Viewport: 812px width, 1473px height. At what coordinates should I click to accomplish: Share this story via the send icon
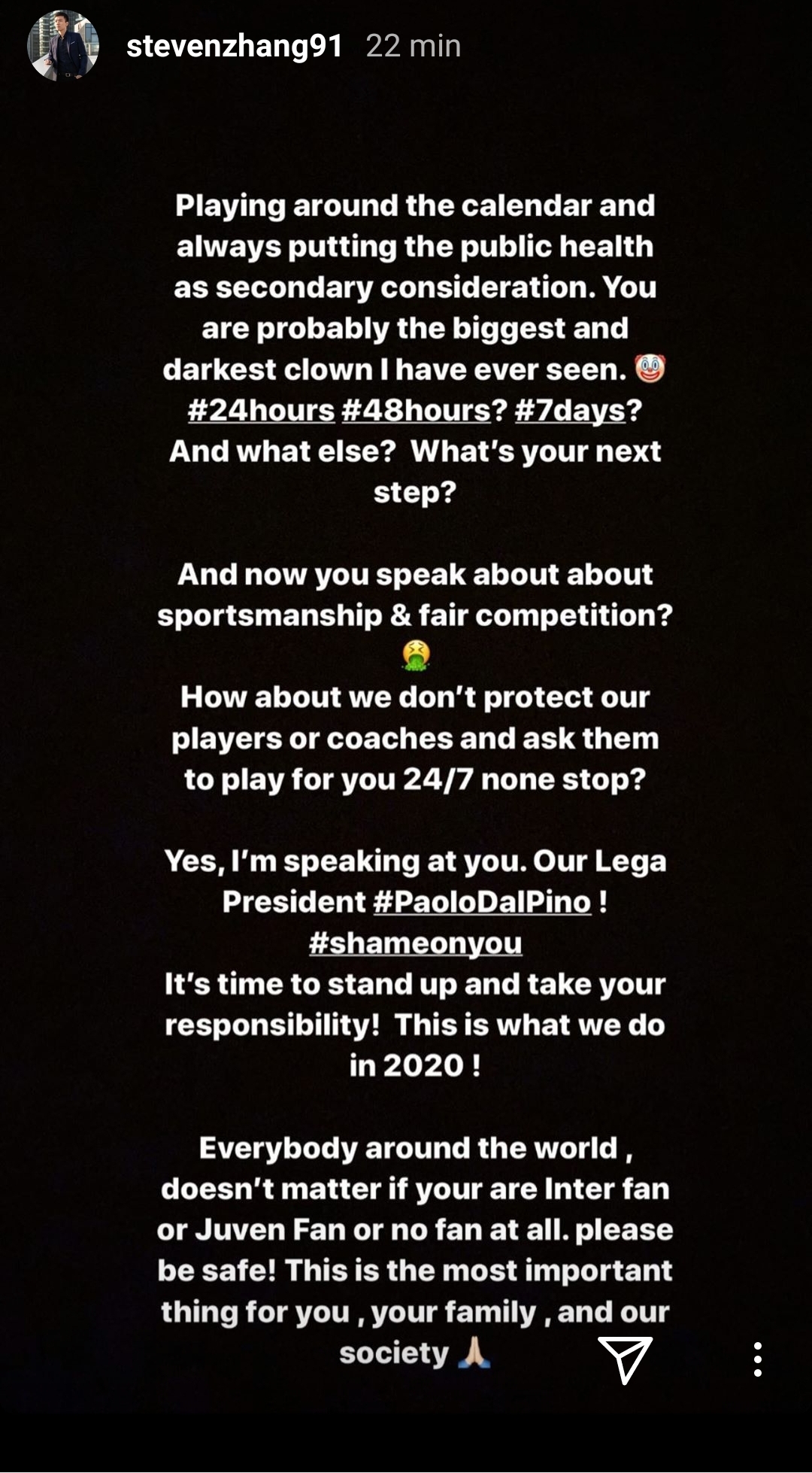click(x=624, y=1359)
